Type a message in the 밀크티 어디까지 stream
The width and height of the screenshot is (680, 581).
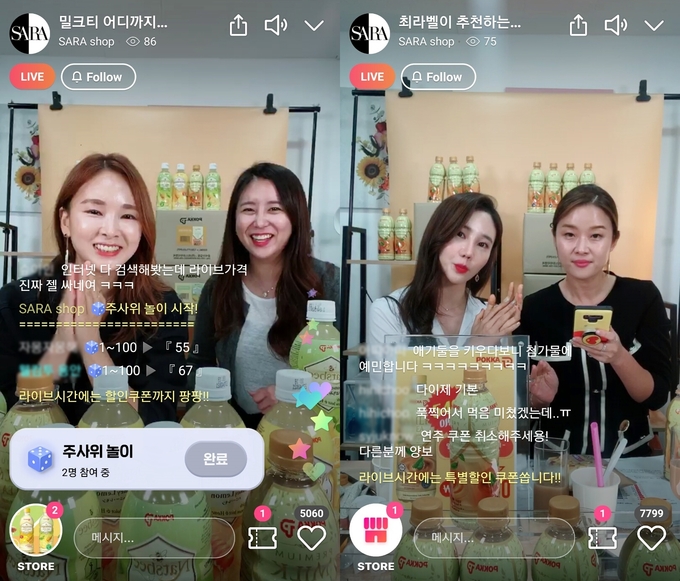[154, 538]
